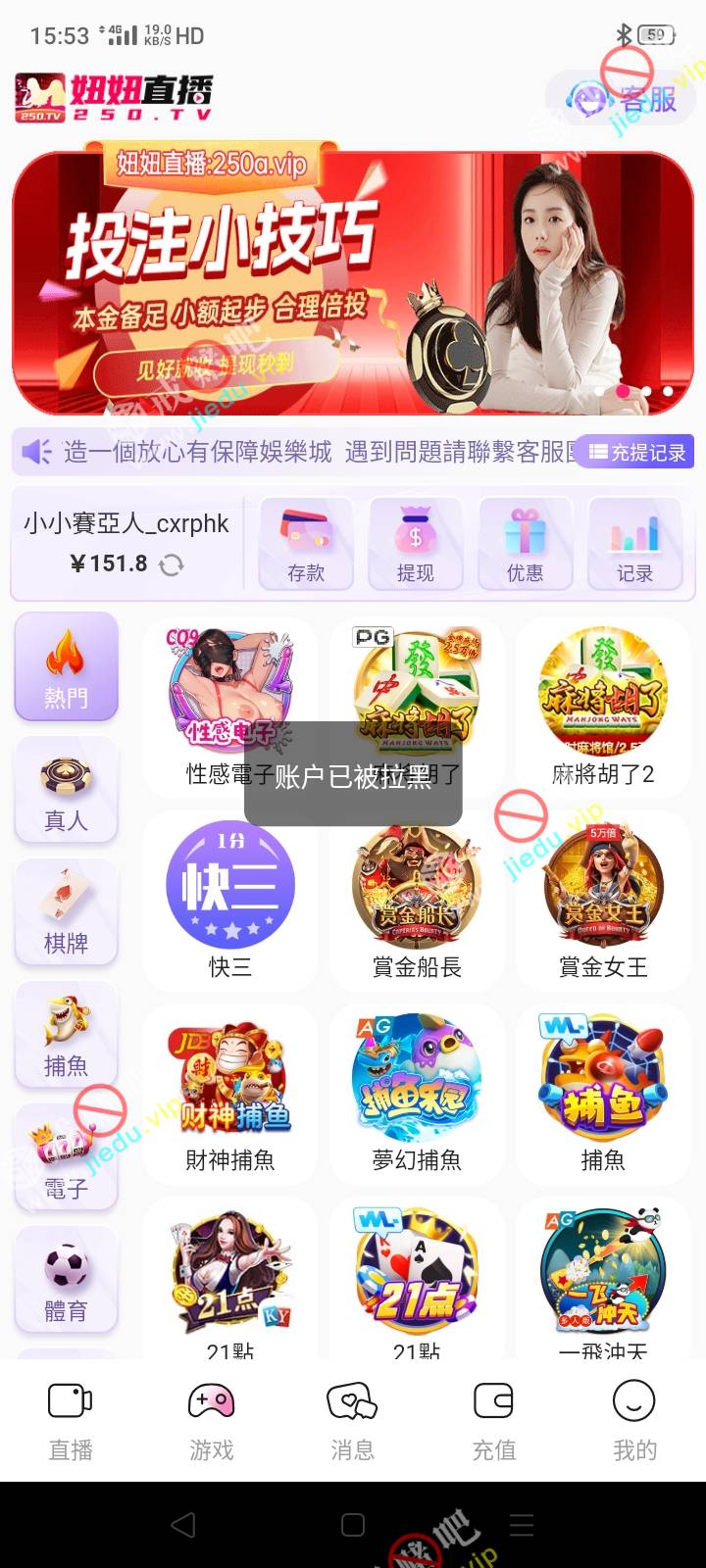Select the 真人 category

pos(66,791)
